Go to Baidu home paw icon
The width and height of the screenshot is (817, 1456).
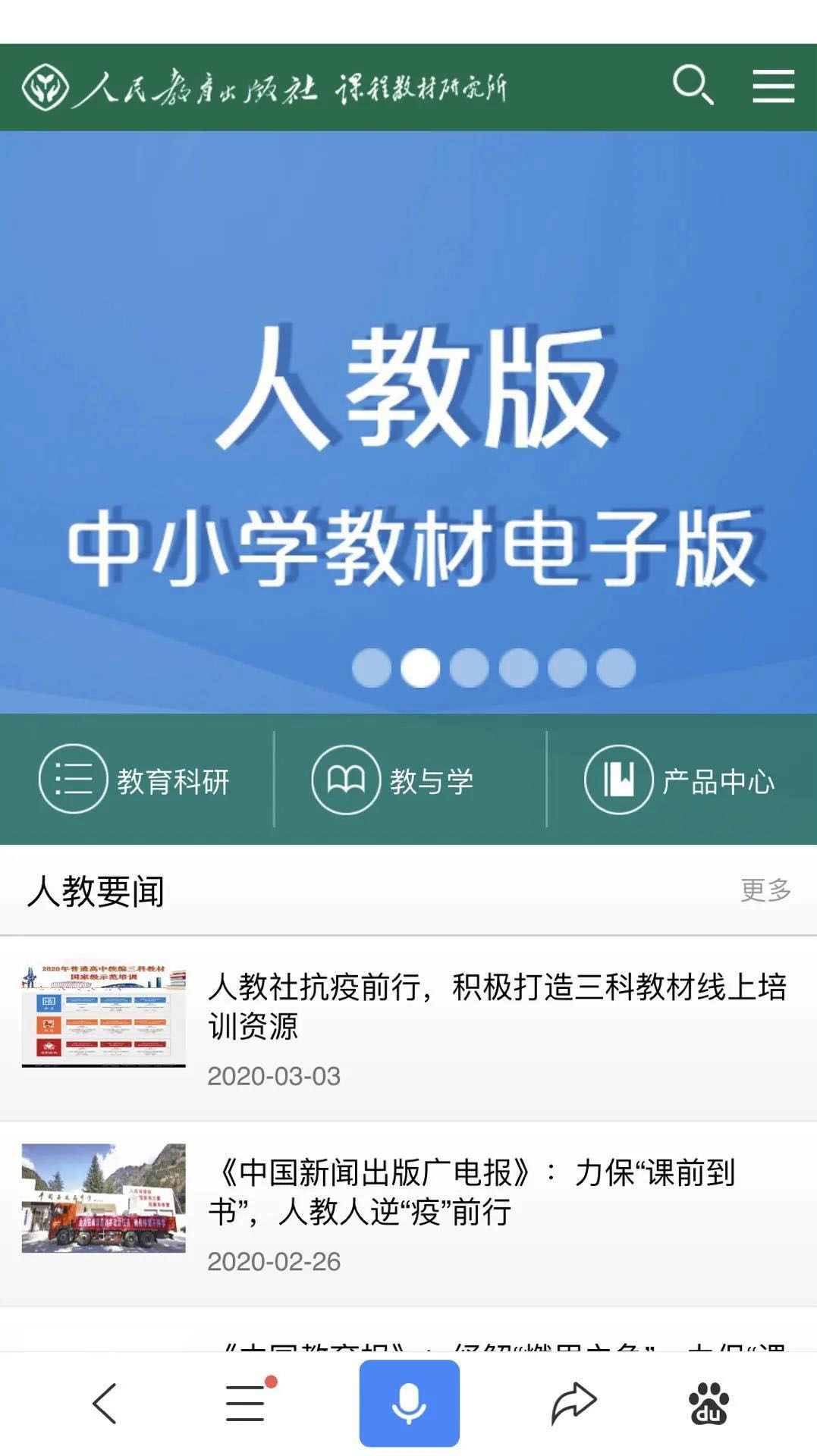(709, 1403)
